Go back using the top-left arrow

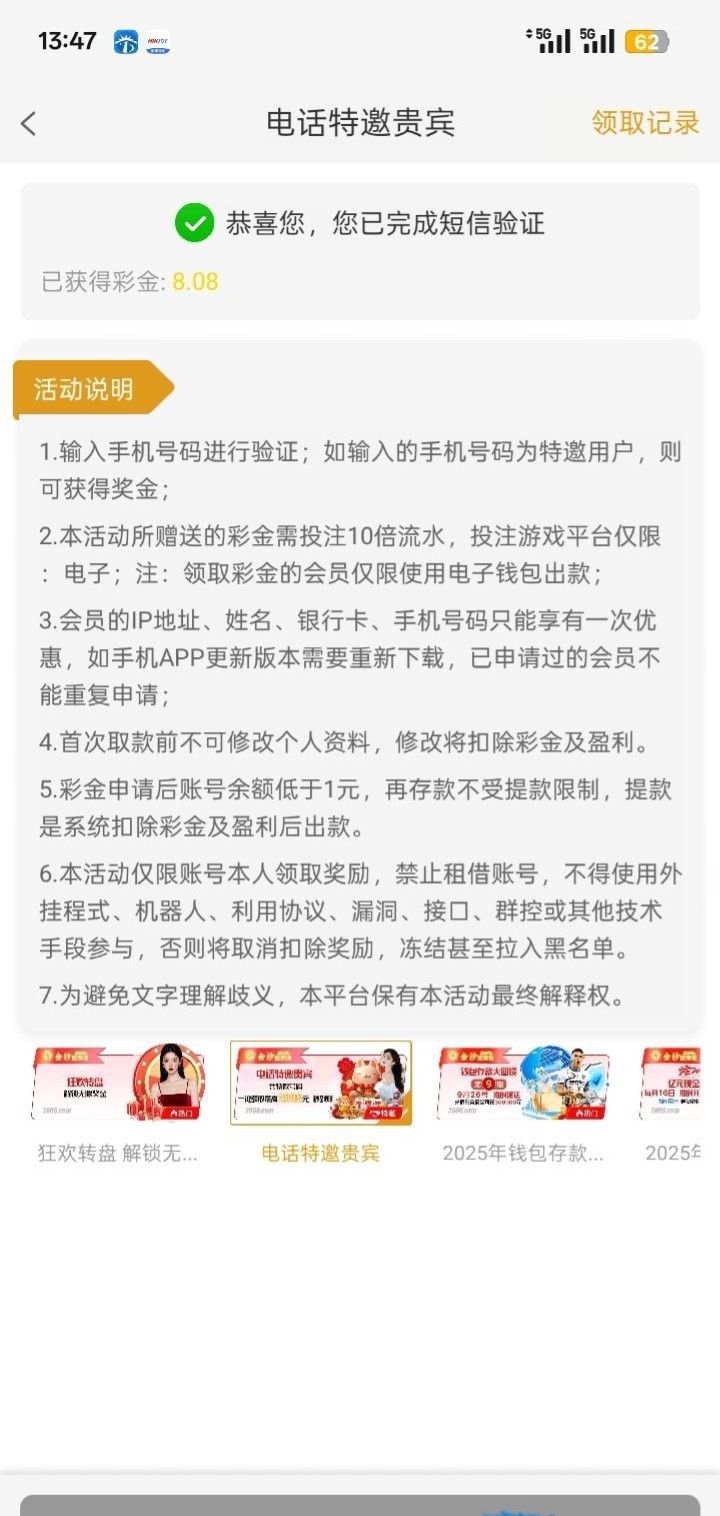pos(28,123)
